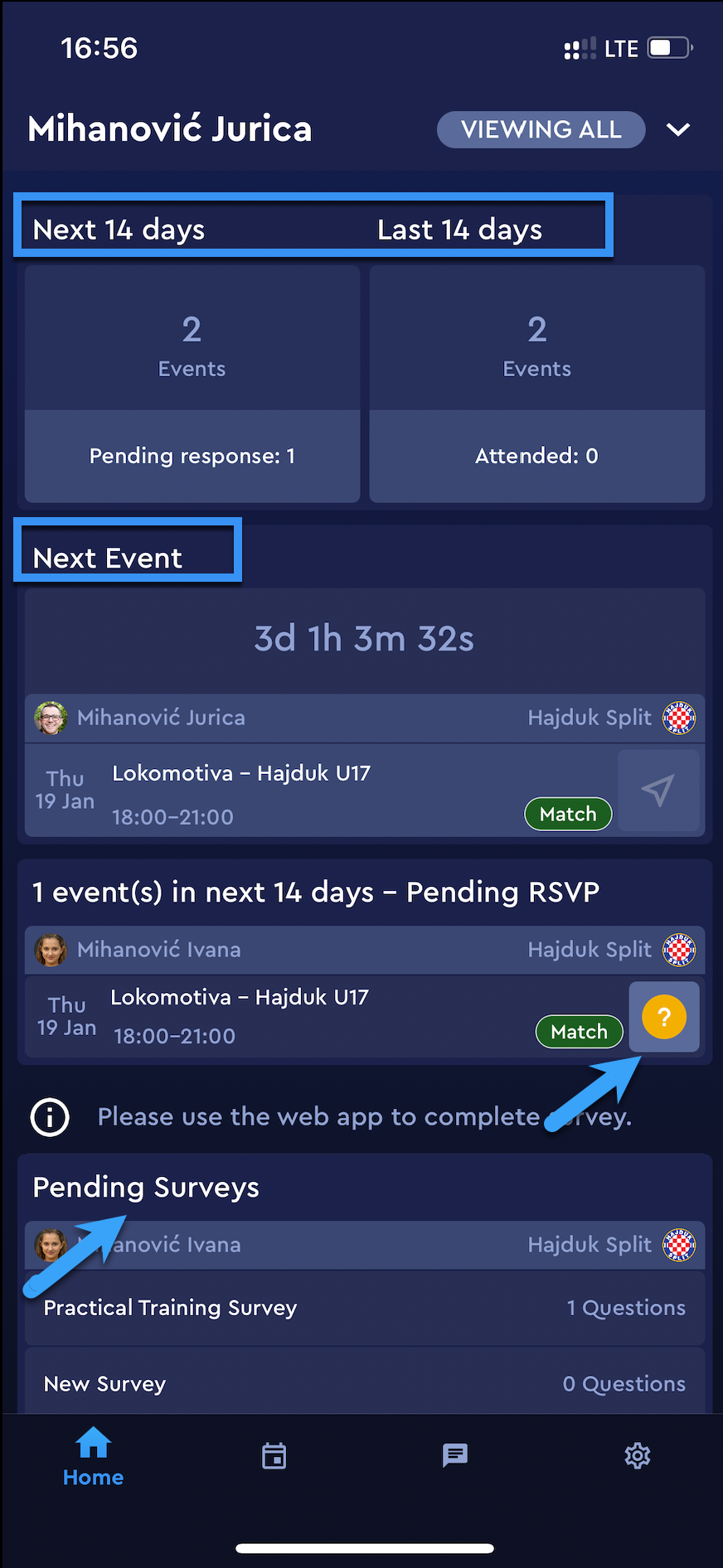723x1568 pixels.
Task: Open the settings gear tab
Action: [x=637, y=1455]
